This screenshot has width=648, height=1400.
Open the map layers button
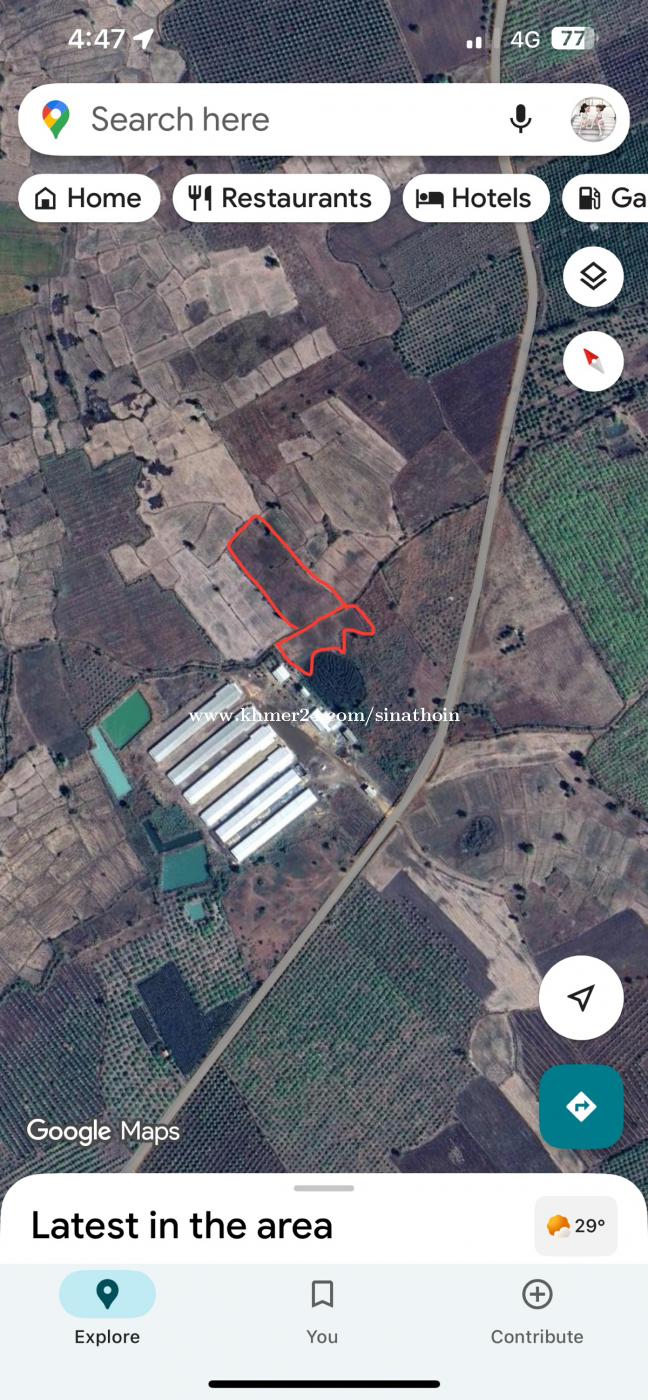tap(593, 277)
